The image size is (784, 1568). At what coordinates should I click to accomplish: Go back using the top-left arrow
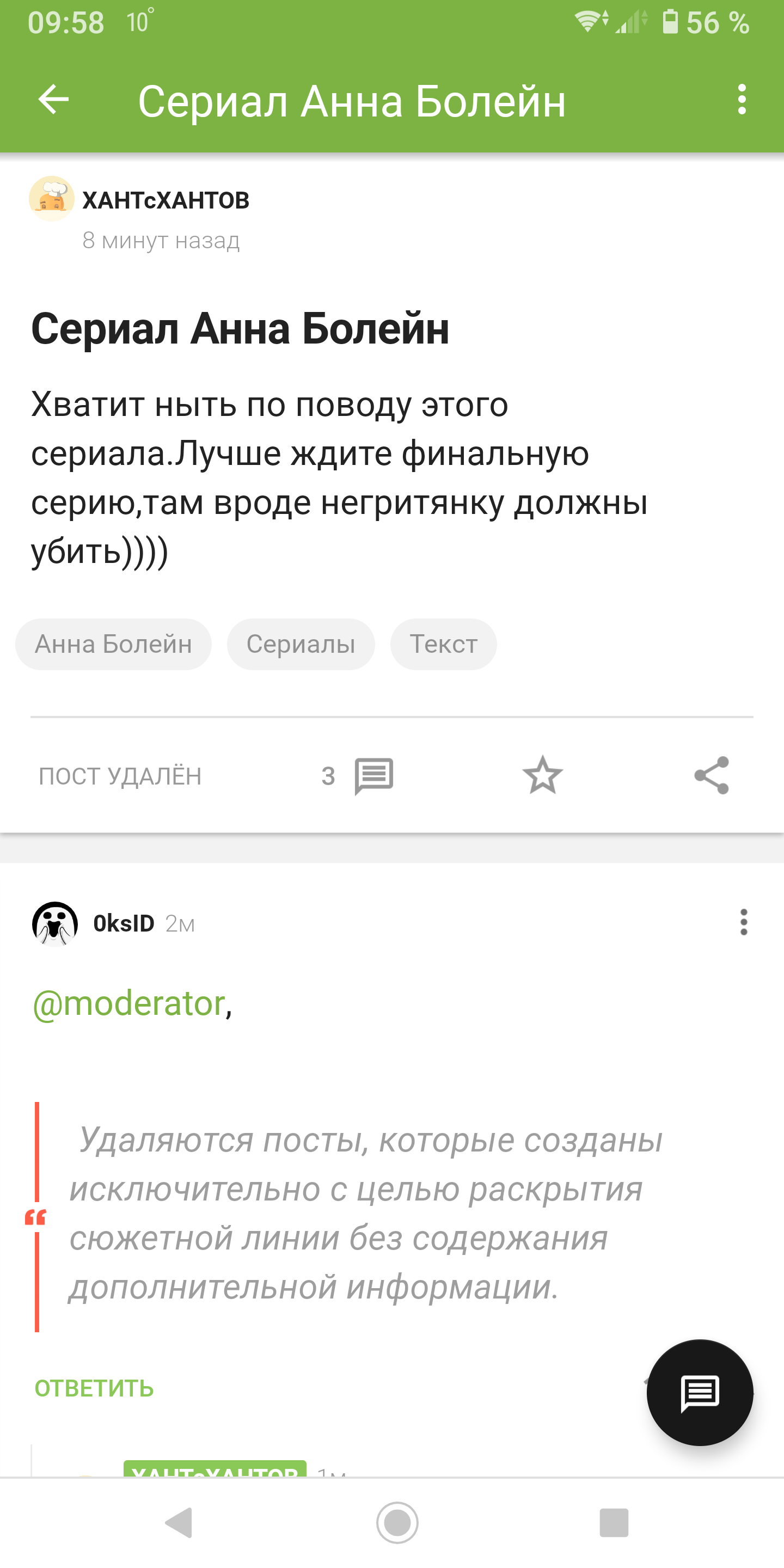[53, 100]
